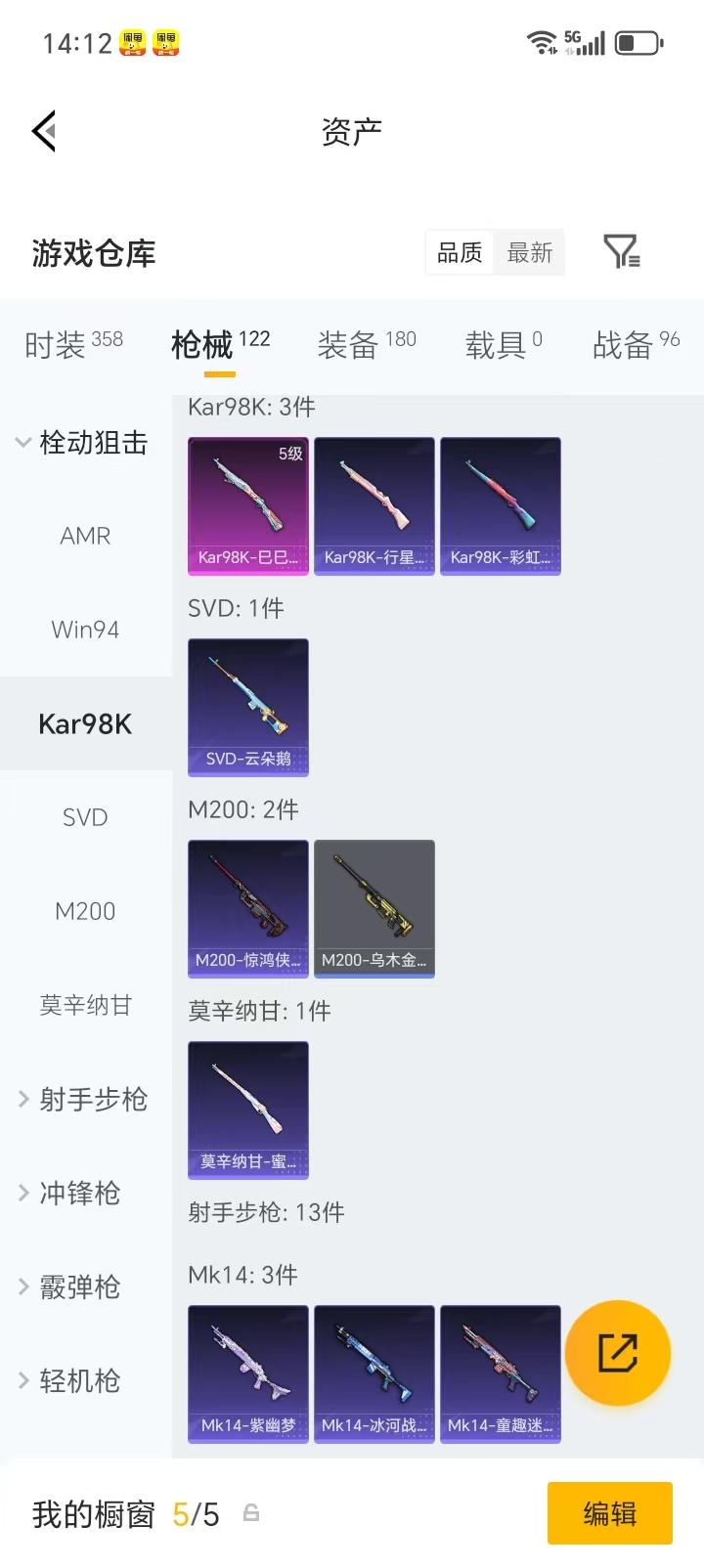Select Kar98K in the sidebar
This screenshot has width=704, height=1568.
[x=85, y=723]
